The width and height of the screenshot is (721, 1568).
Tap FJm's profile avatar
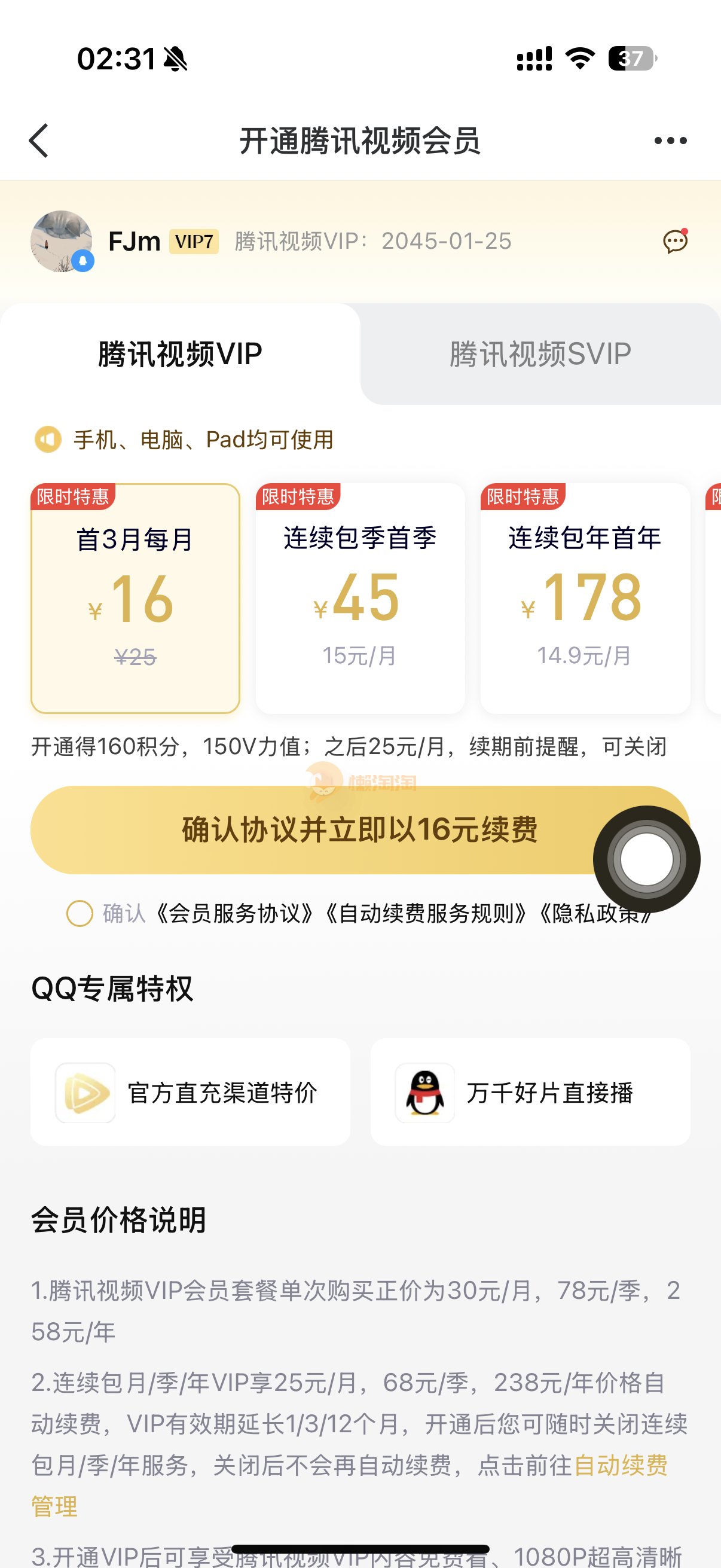(62, 241)
